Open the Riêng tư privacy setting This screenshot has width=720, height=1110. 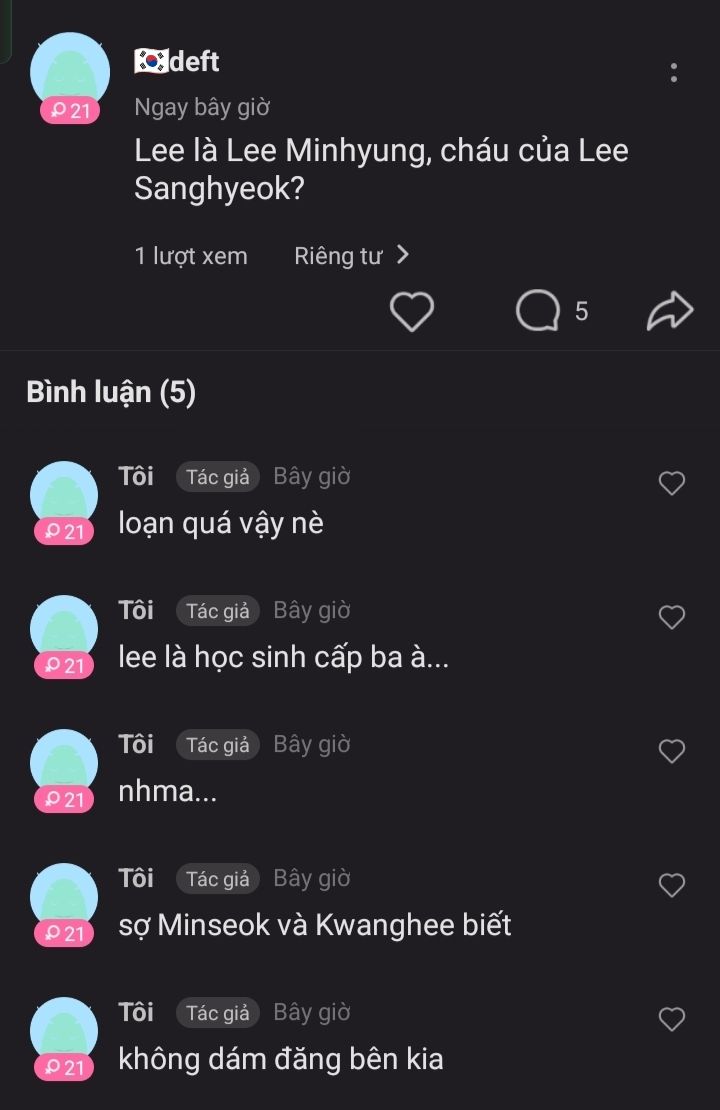tap(351, 256)
